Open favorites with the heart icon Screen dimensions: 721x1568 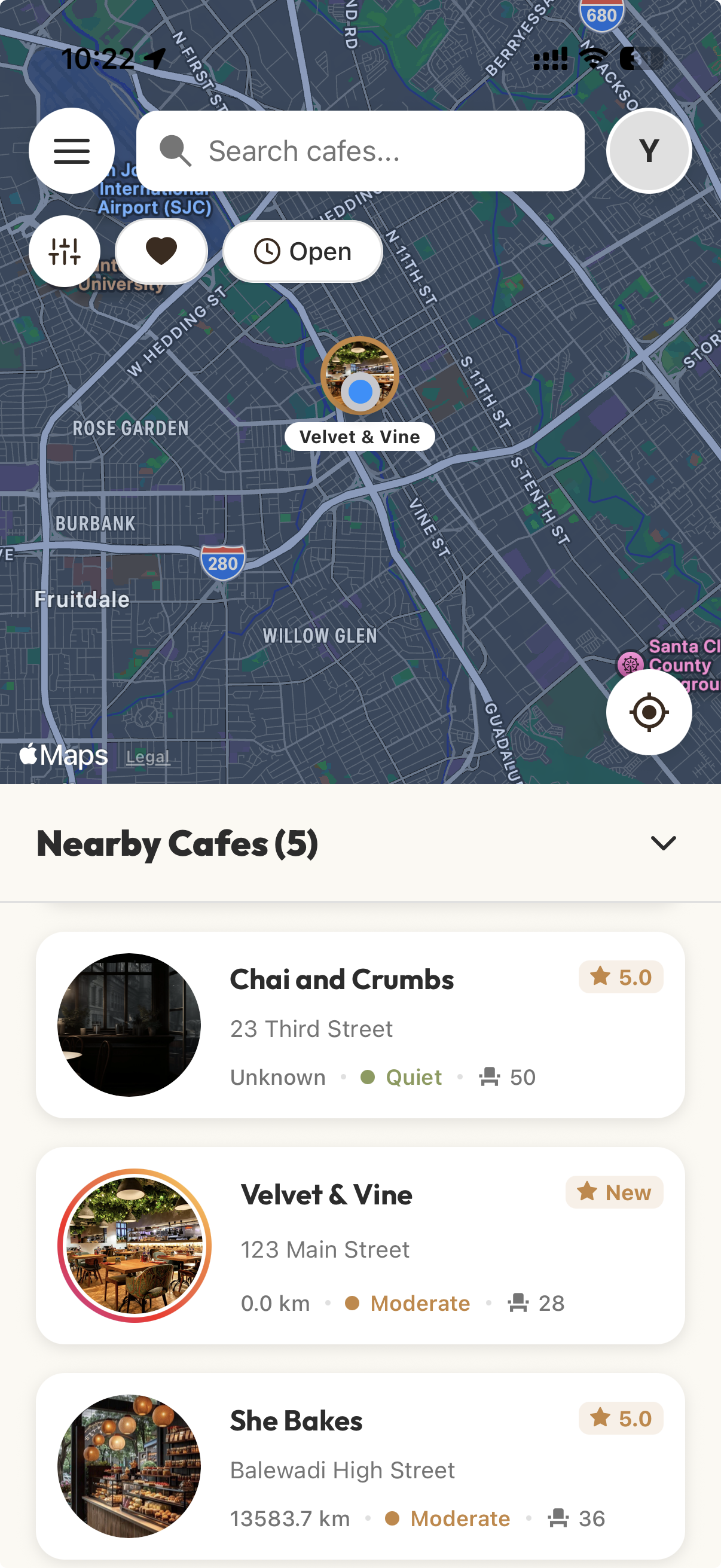[161, 251]
